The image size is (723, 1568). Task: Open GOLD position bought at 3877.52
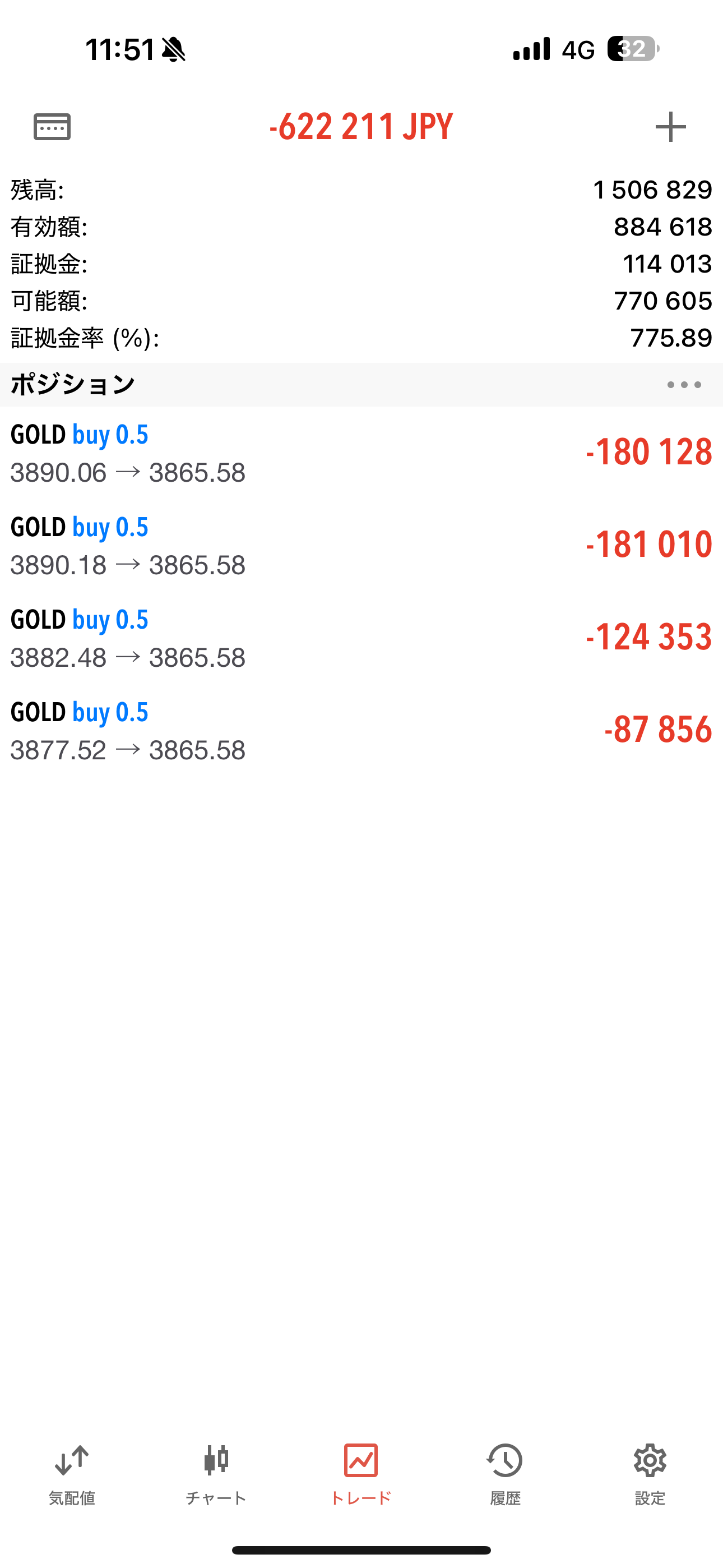coord(361,730)
